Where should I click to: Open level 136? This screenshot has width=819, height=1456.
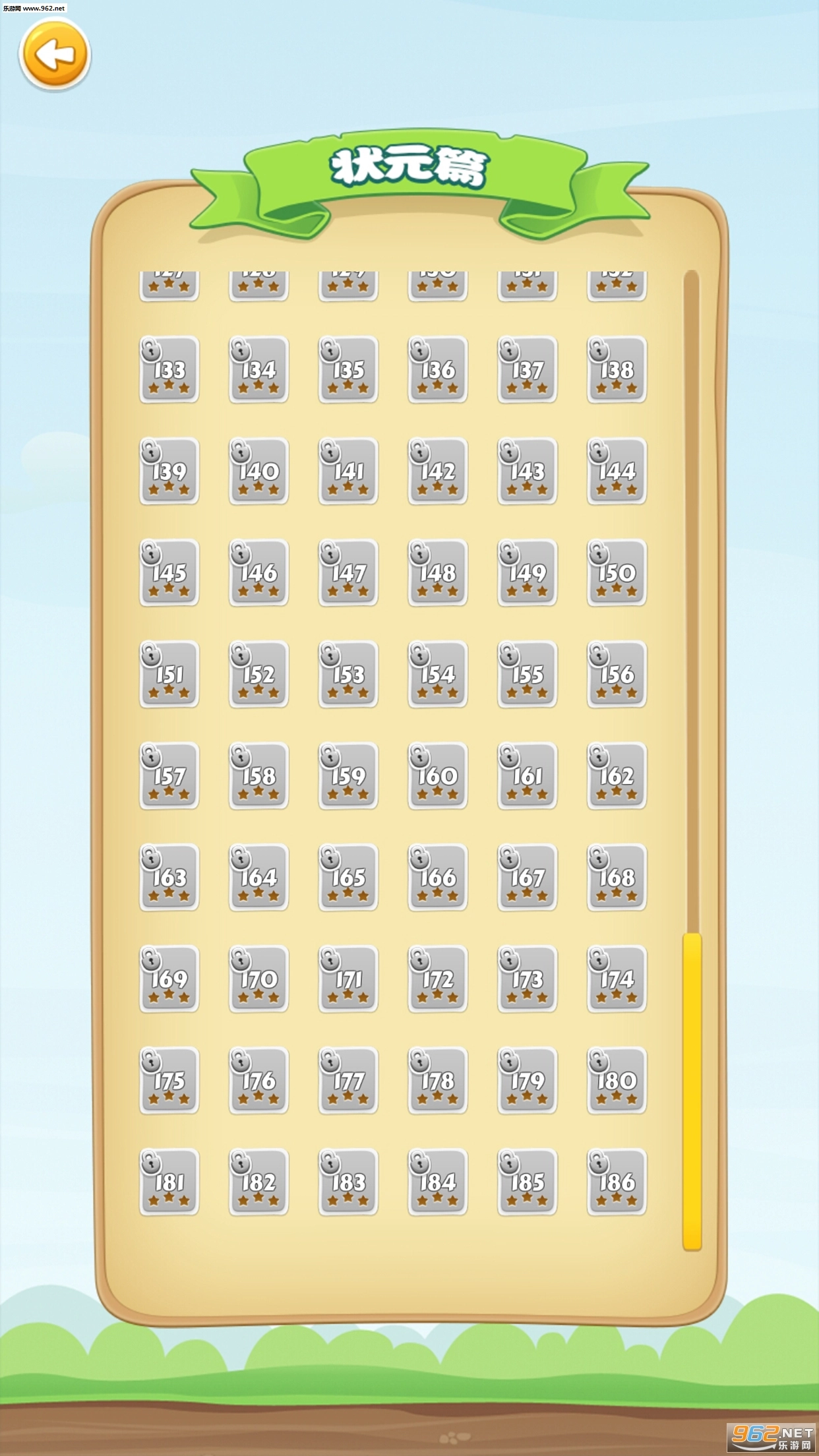tap(437, 369)
